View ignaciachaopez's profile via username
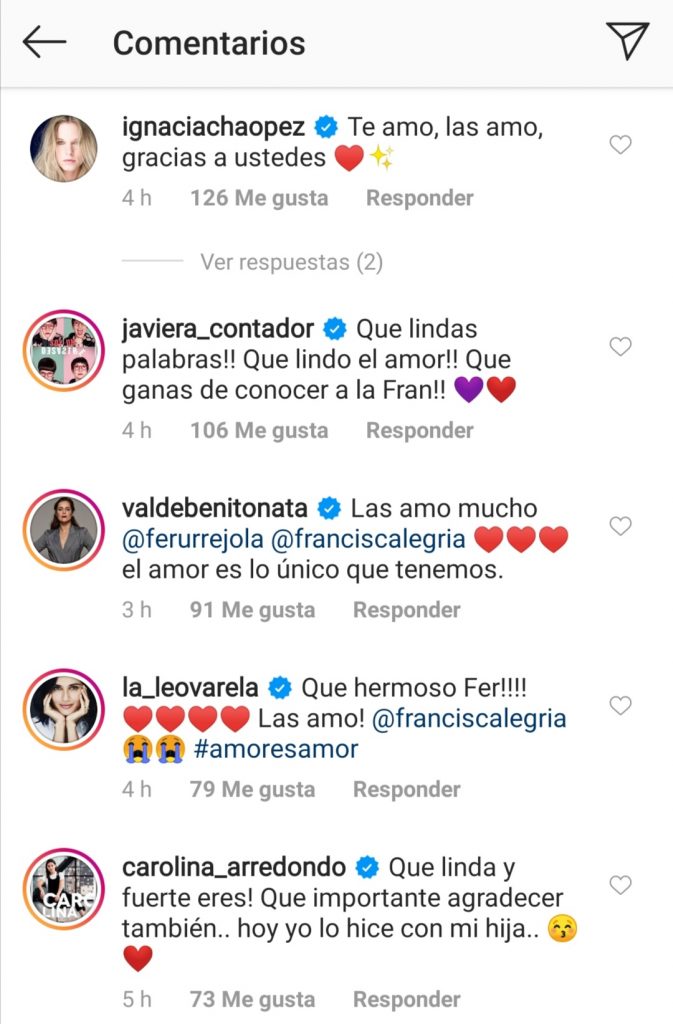This screenshot has height=1024, width=673. click(x=214, y=128)
